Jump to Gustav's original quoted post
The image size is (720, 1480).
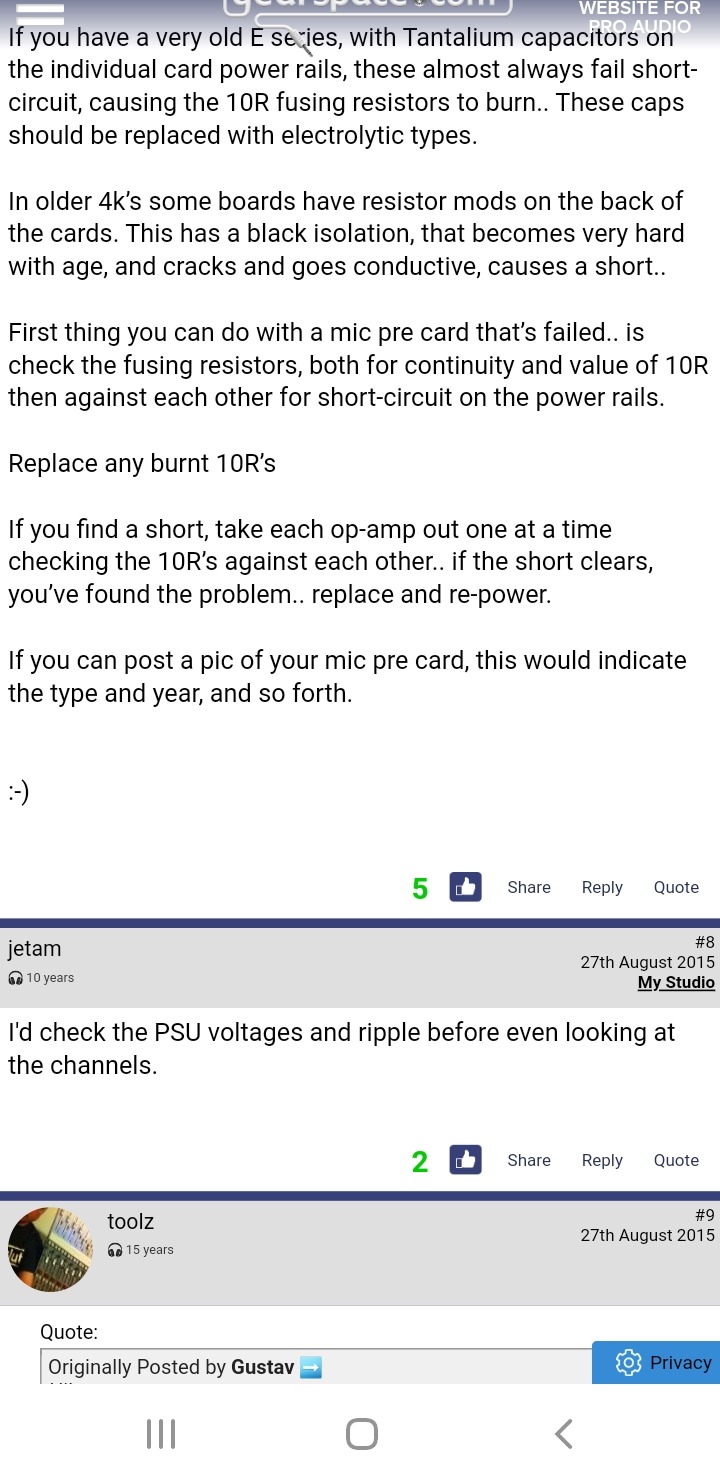[x=311, y=1367]
